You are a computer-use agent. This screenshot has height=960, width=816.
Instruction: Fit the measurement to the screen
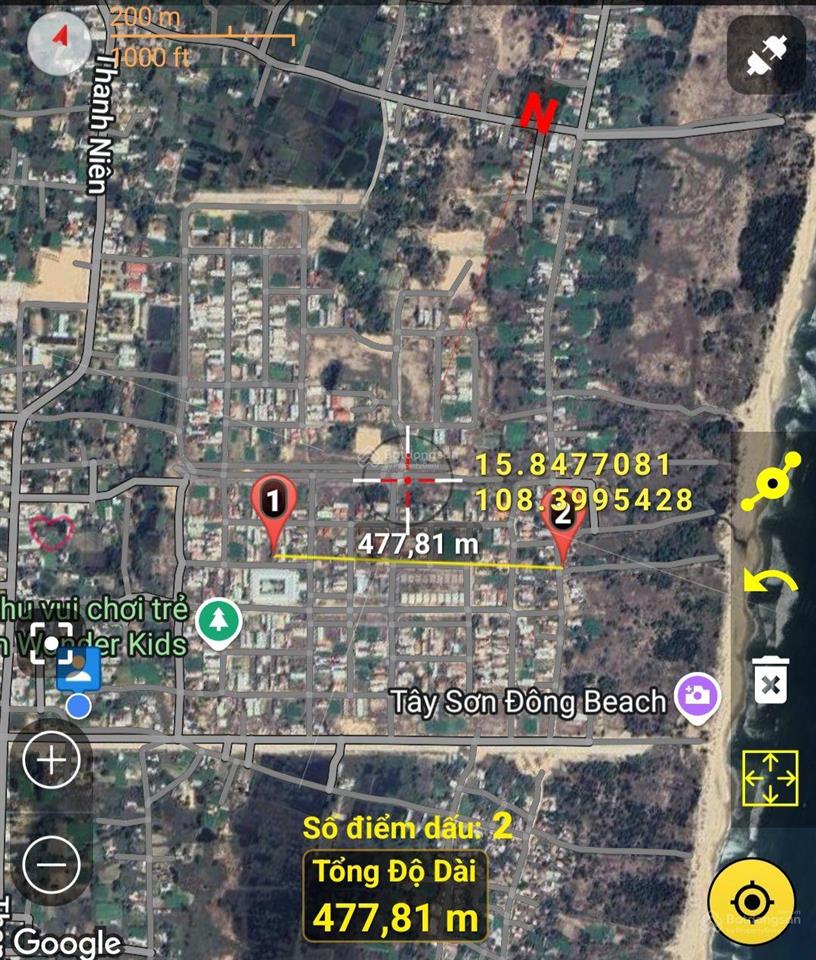point(770,777)
